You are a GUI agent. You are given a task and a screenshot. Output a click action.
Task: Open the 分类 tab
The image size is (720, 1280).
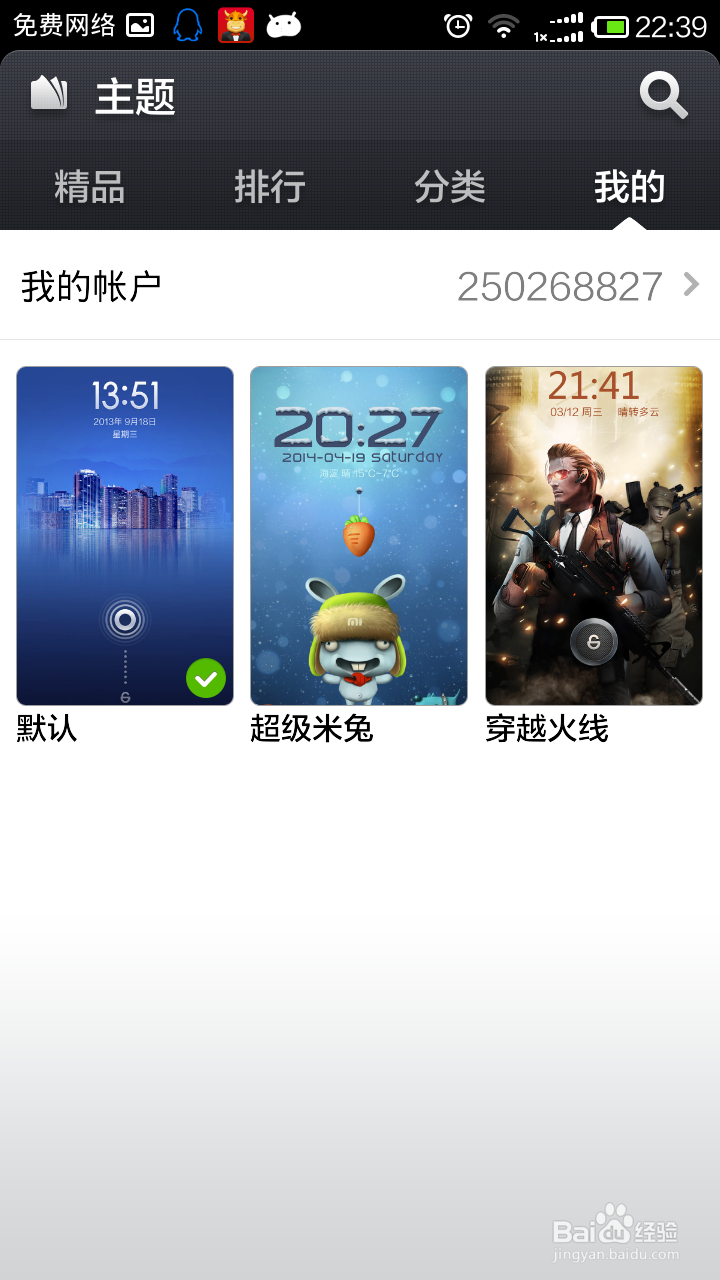coord(450,188)
